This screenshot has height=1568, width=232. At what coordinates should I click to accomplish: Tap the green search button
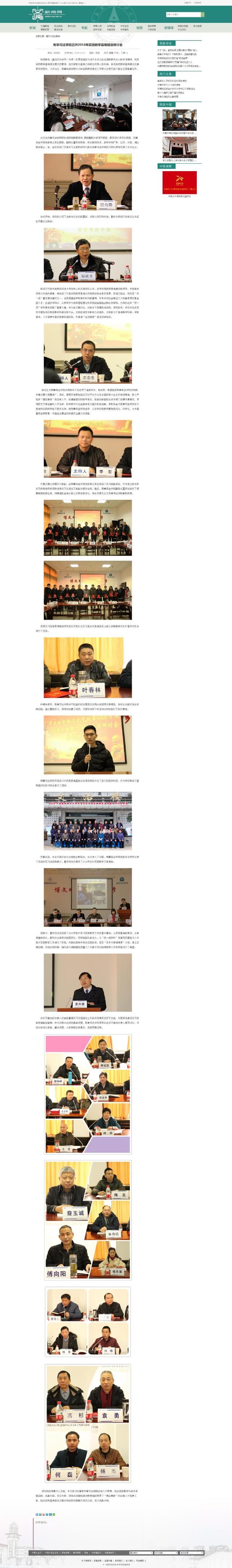click(x=202, y=15)
